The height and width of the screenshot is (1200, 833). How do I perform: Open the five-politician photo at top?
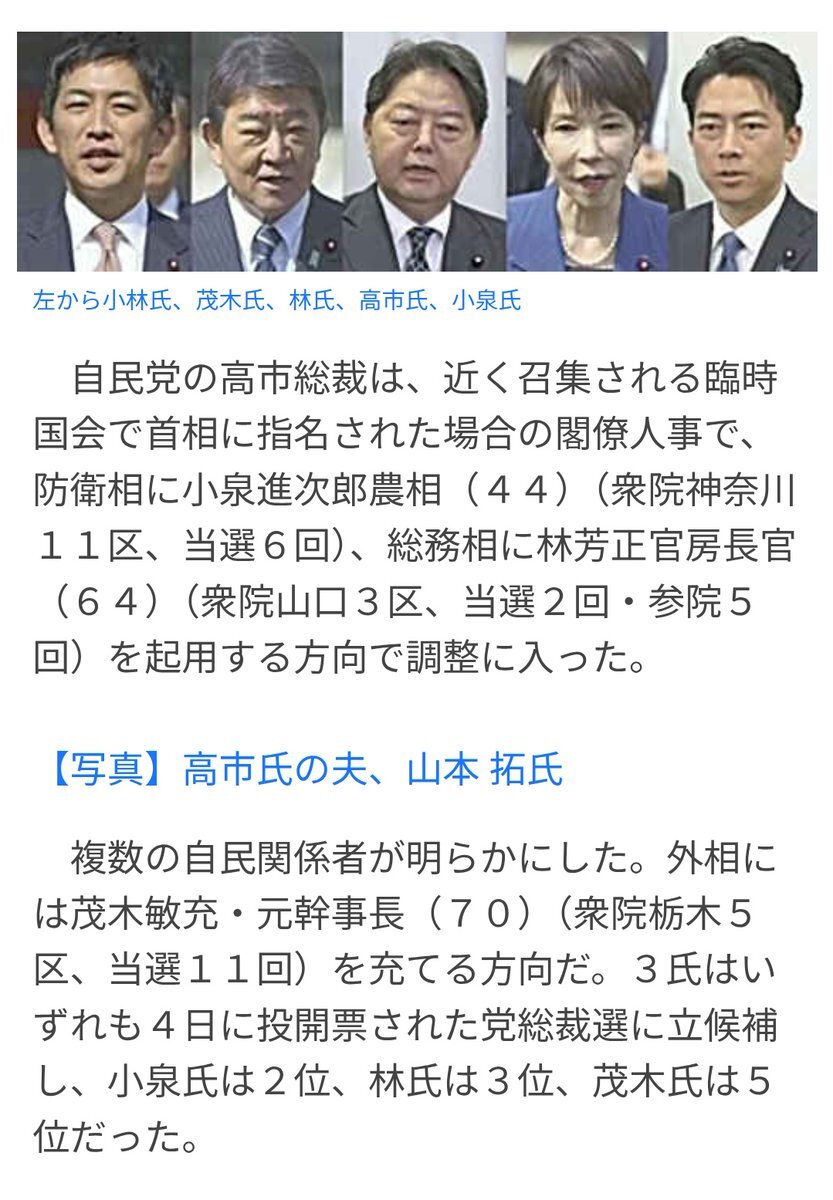point(416,152)
